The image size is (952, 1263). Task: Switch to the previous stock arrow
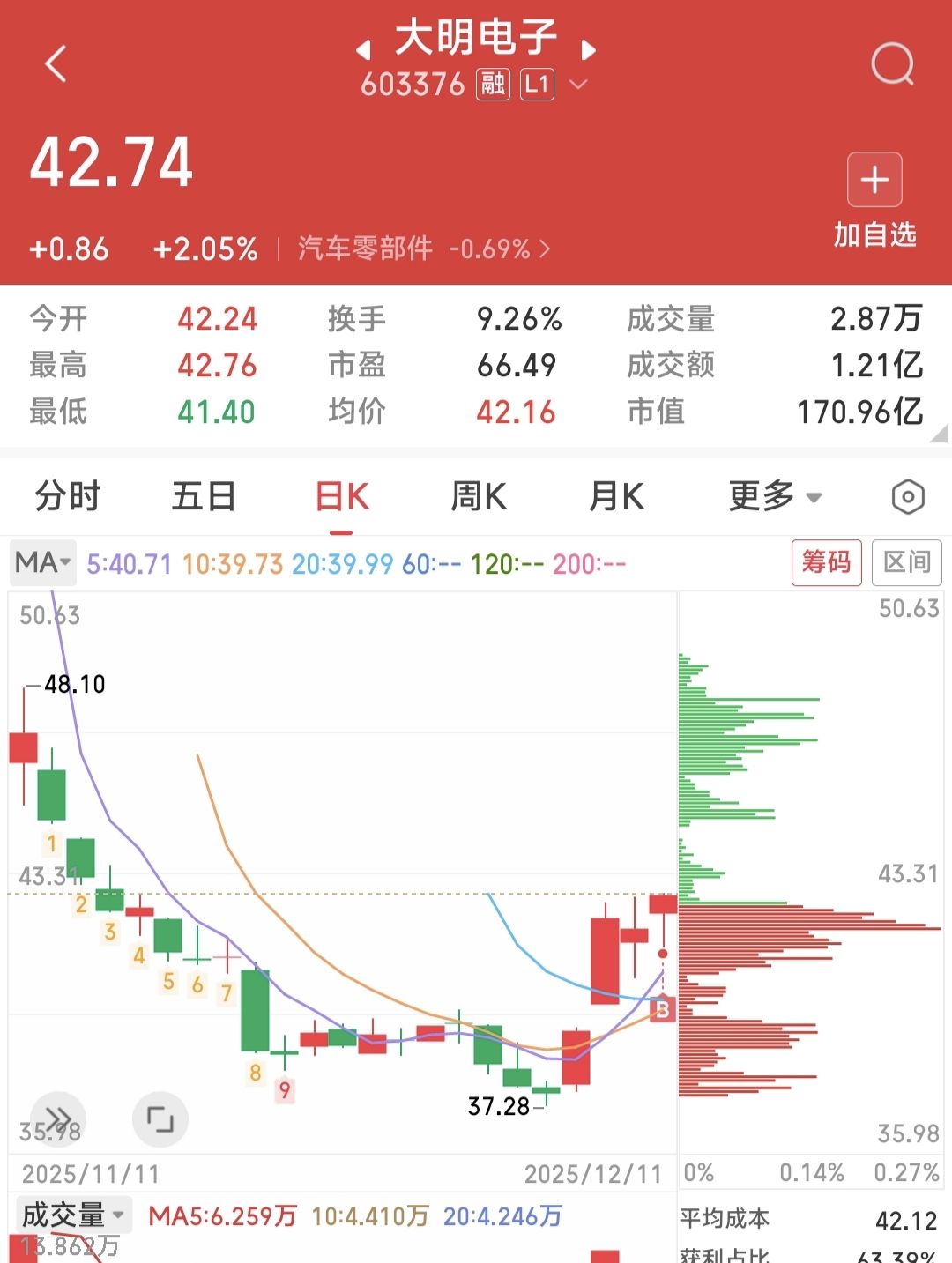click(363, 50)
